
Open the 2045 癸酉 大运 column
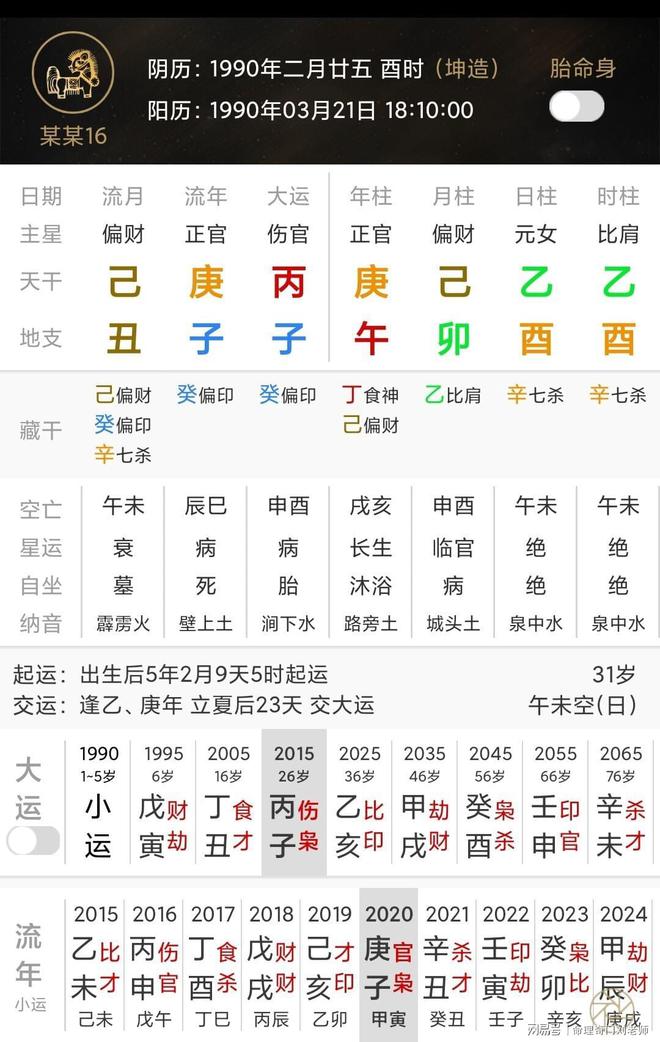[490, 803]
